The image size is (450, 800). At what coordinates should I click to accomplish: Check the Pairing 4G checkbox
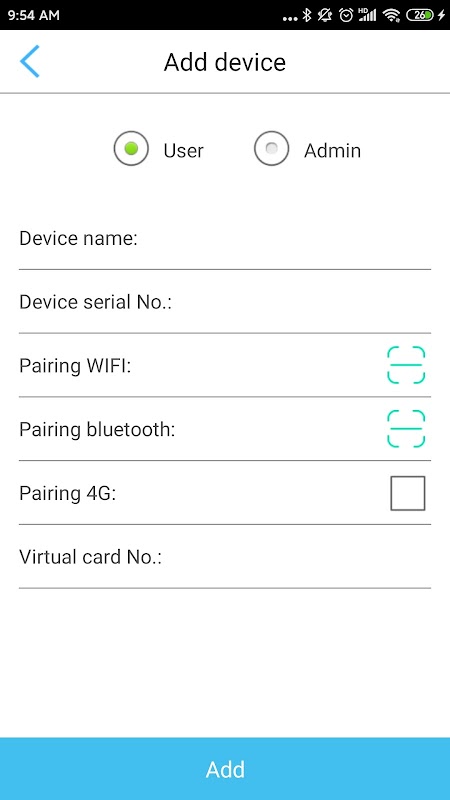tap(408, 493)
